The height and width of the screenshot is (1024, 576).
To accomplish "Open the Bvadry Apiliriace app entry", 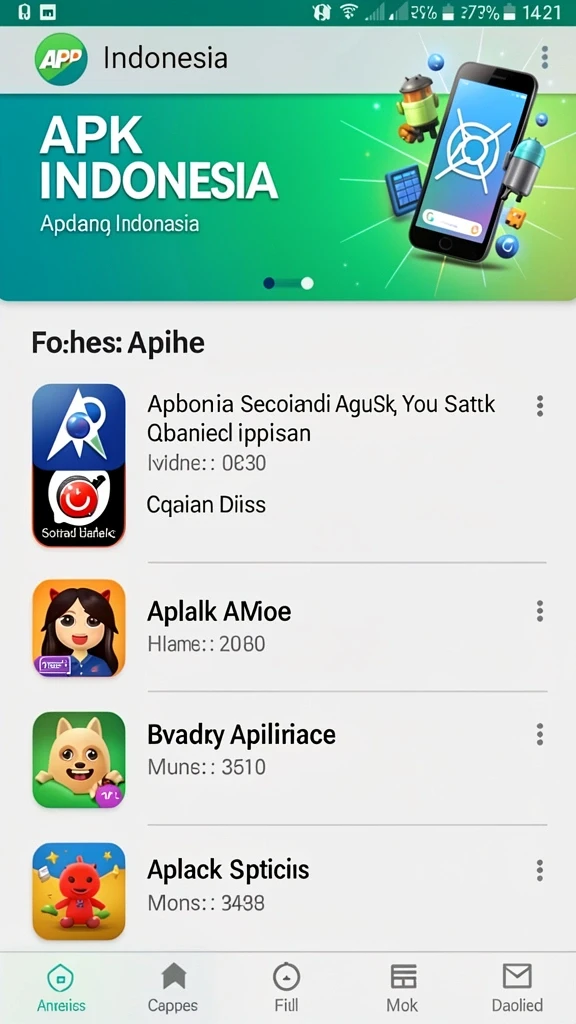I will (288, 760).
